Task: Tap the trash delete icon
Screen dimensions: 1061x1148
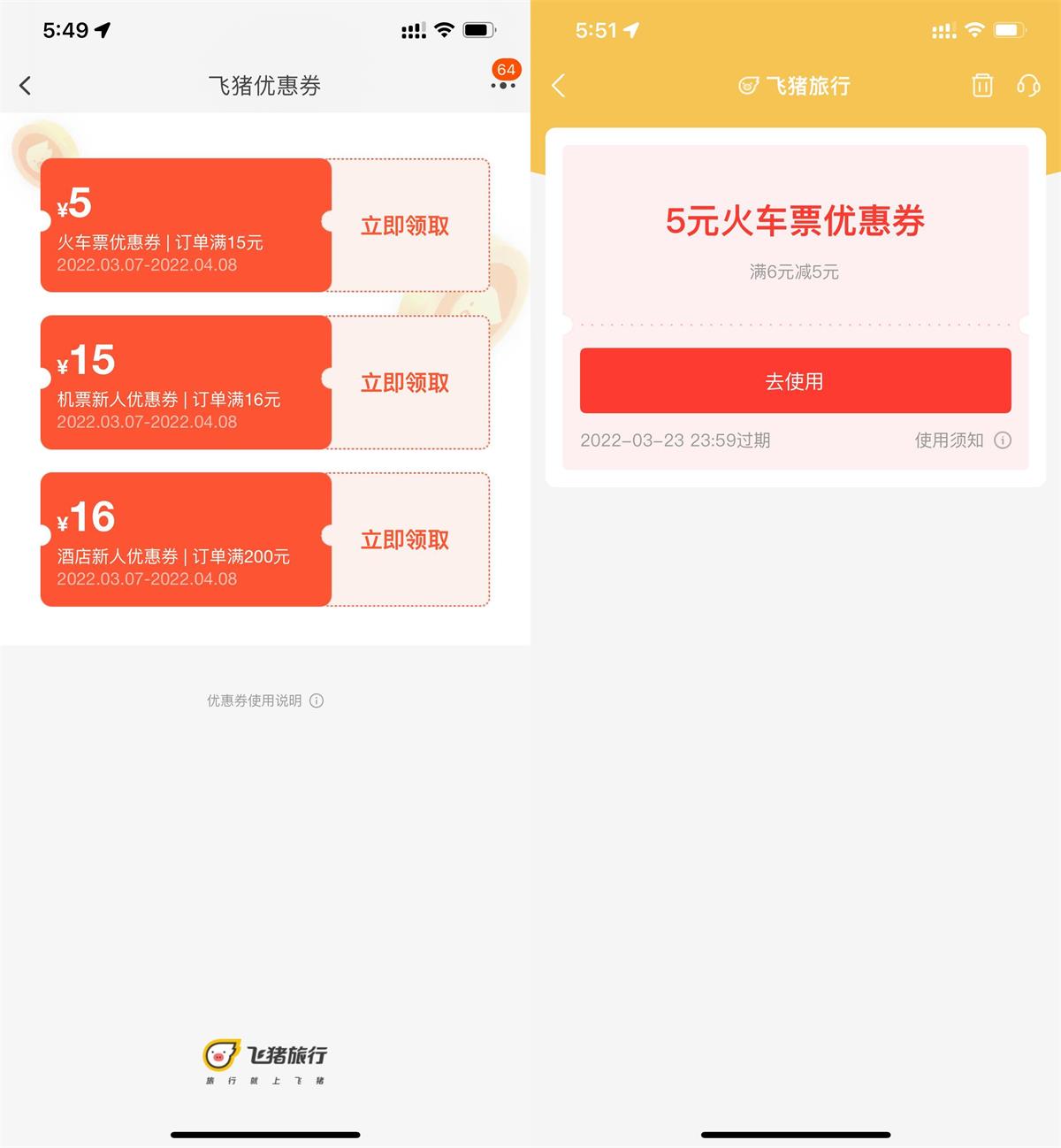Action: point(982,86)
